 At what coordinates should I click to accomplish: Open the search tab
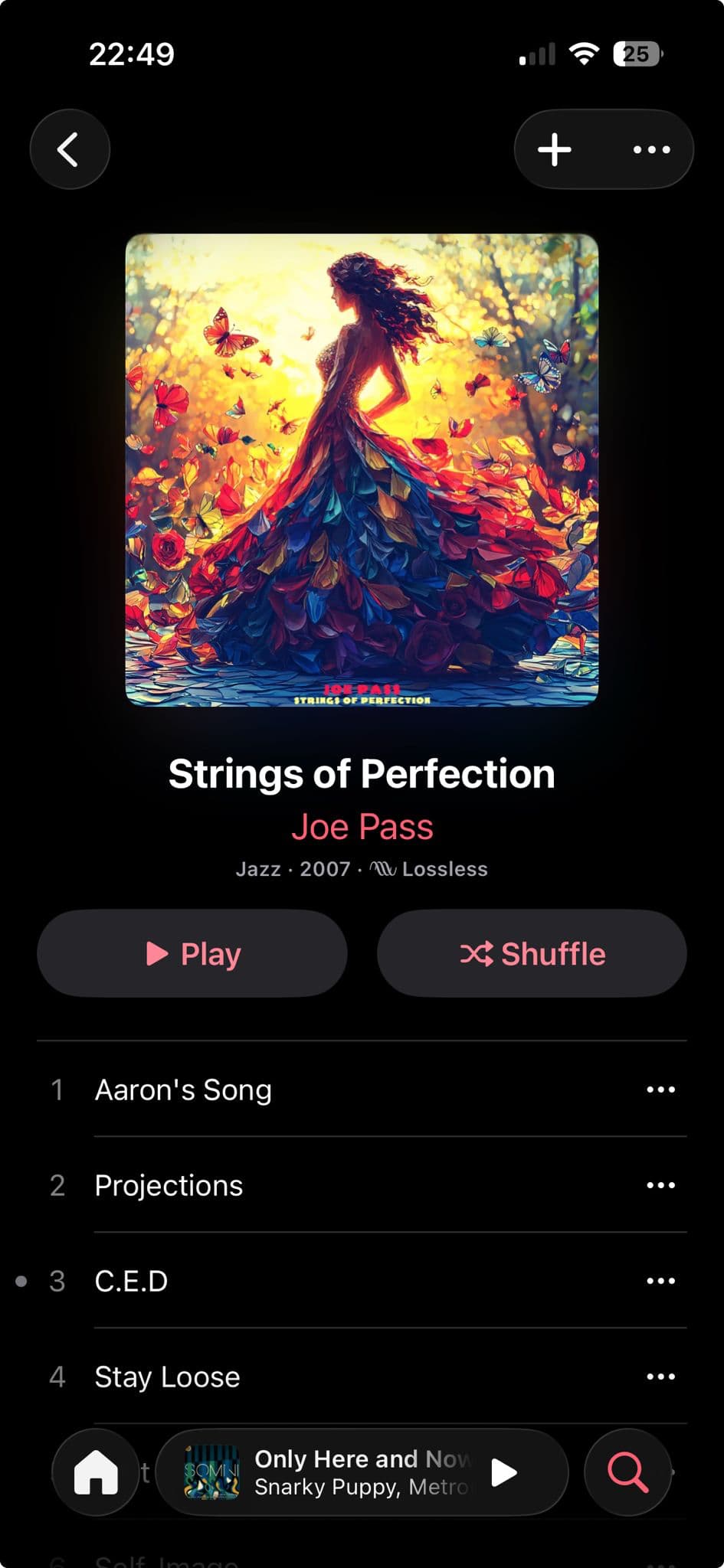pos(627,1472)
